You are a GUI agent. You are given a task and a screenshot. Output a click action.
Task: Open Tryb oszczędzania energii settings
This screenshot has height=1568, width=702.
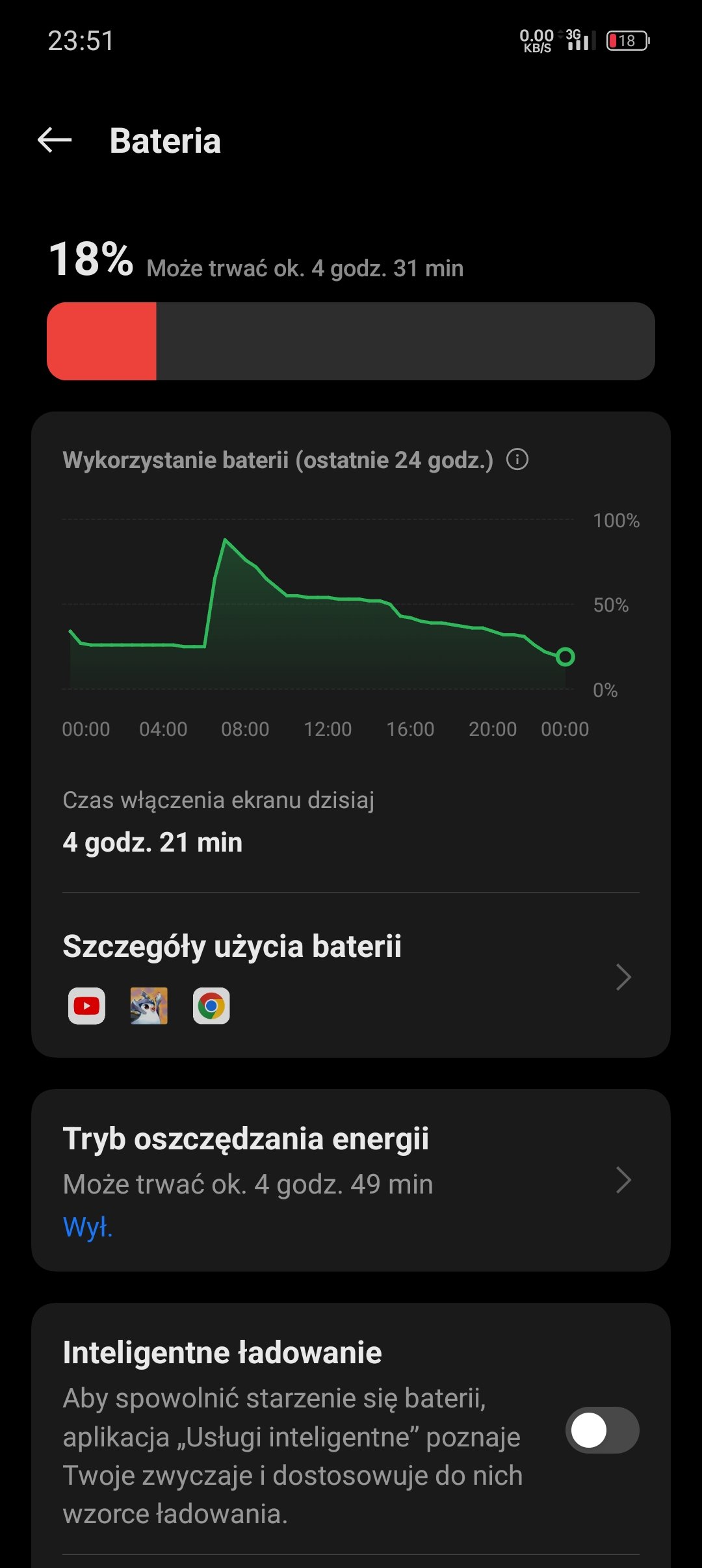351,1180
